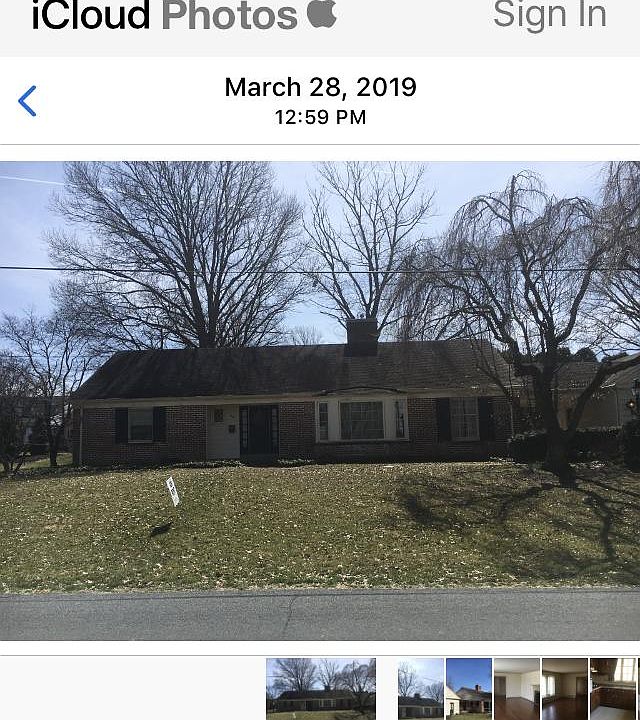The image size is (640, 720).
Task: Go back using the blue chevron
Action: point(27,101)
